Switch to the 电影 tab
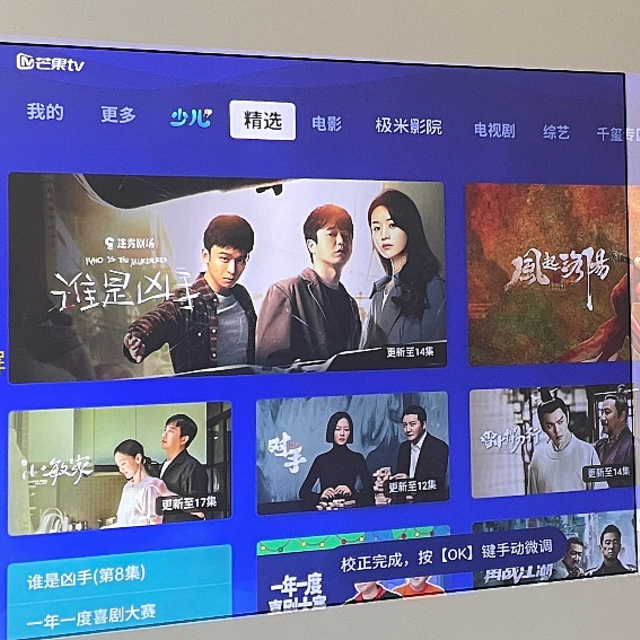Image resolution: width=640 pixels, height=640 pixels. click(327, 124)
